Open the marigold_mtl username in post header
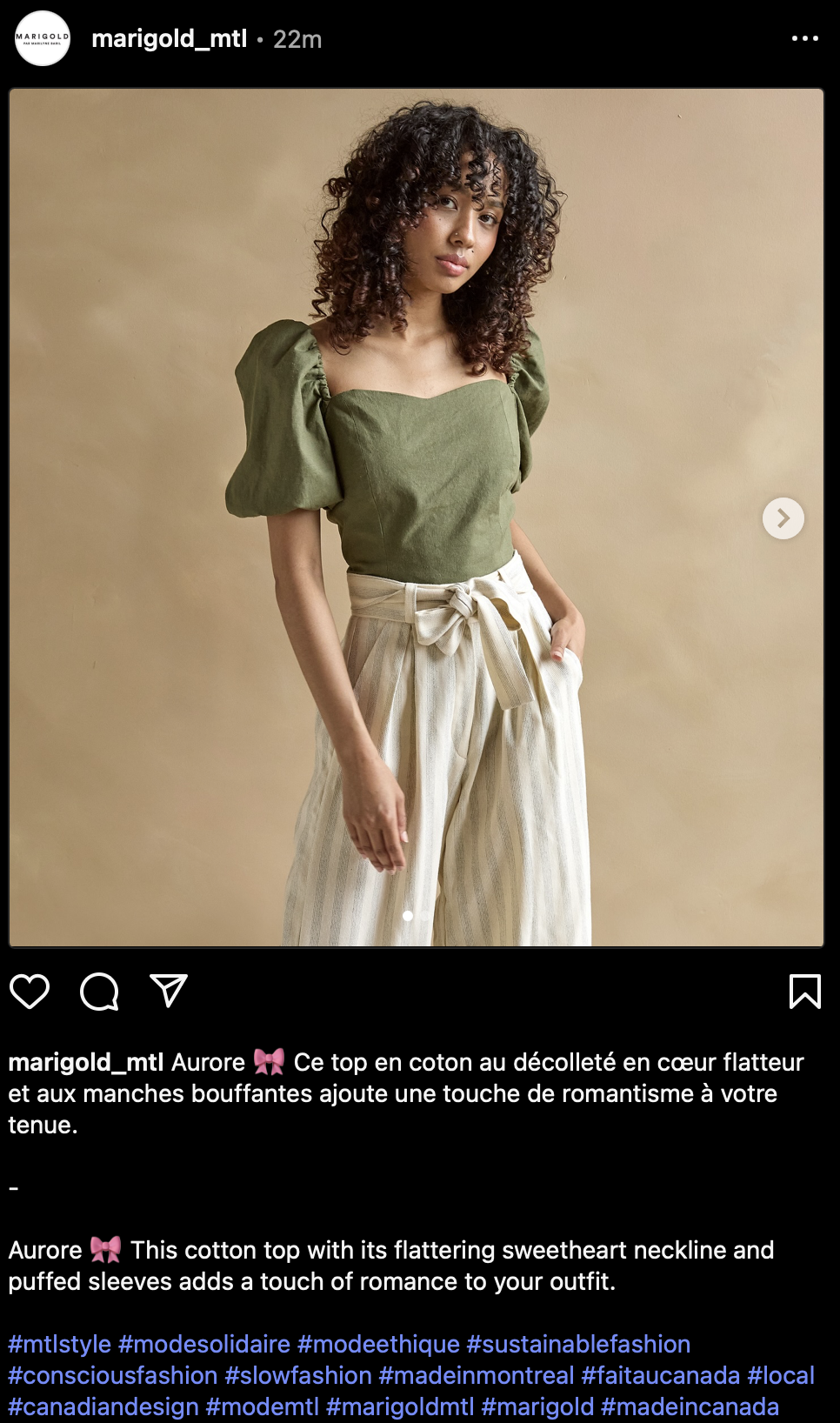 tap(170, 39)
